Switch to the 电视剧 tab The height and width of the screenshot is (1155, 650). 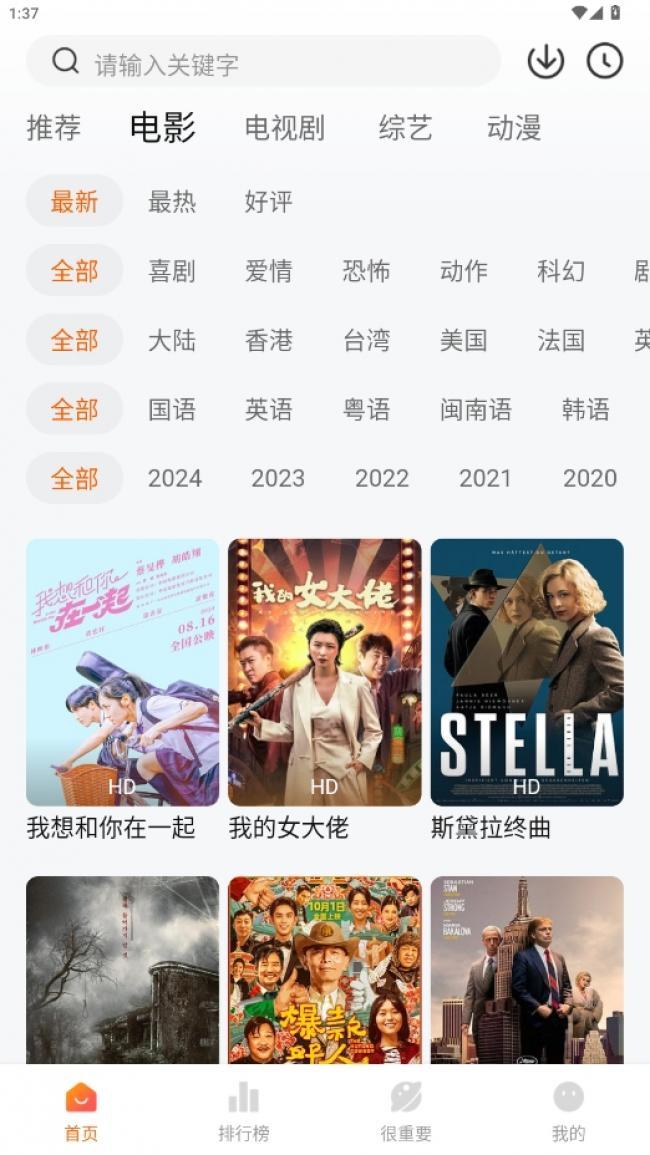(284, 127)
